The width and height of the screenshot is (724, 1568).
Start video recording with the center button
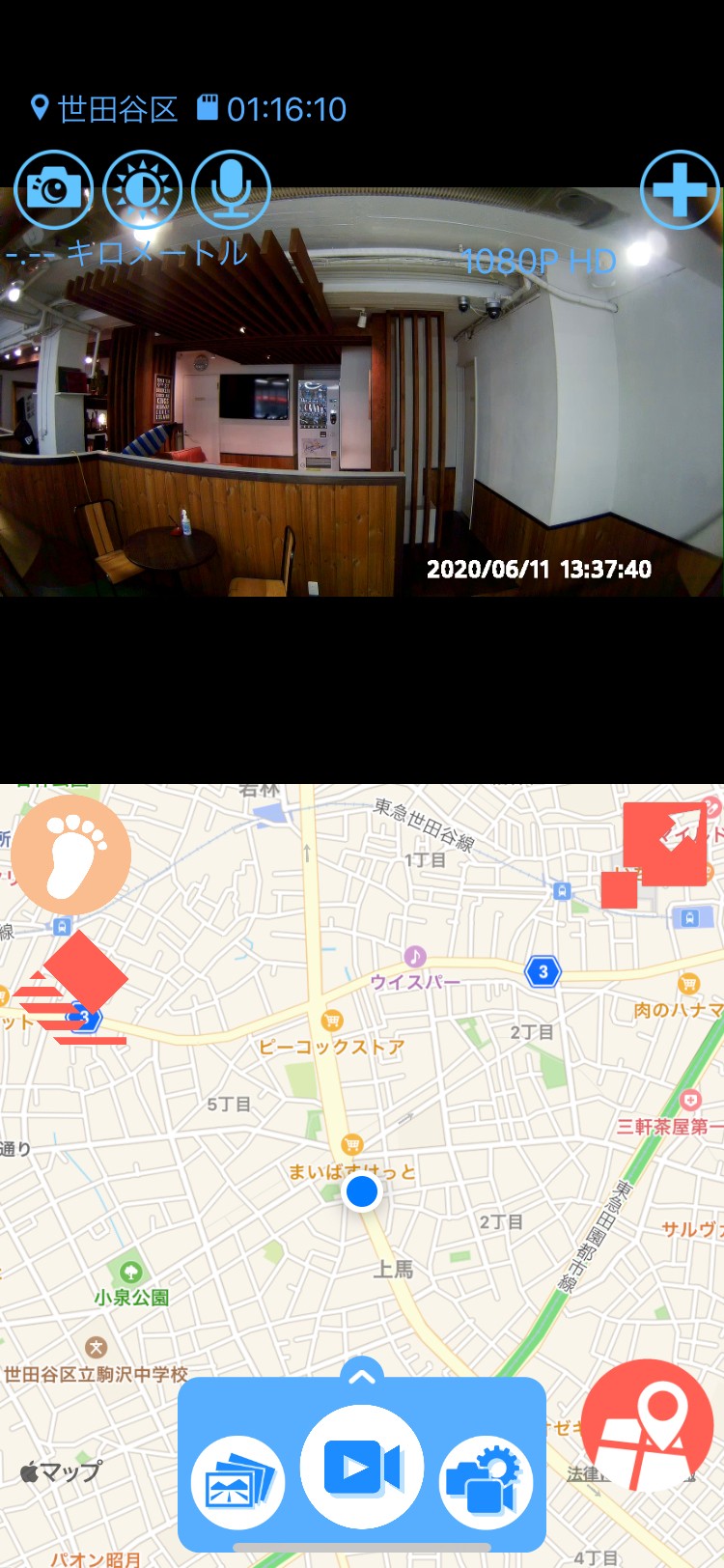tap(362, 1467)
